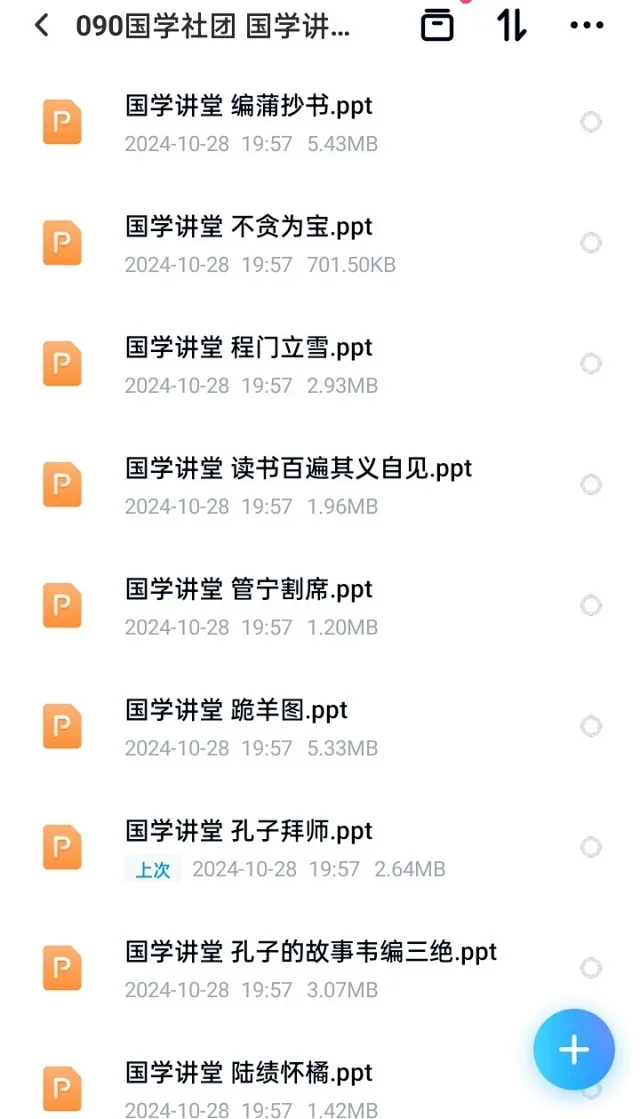Change the file sort order
This screenshot has height=1119, width=640.
(x=511, y=26)
